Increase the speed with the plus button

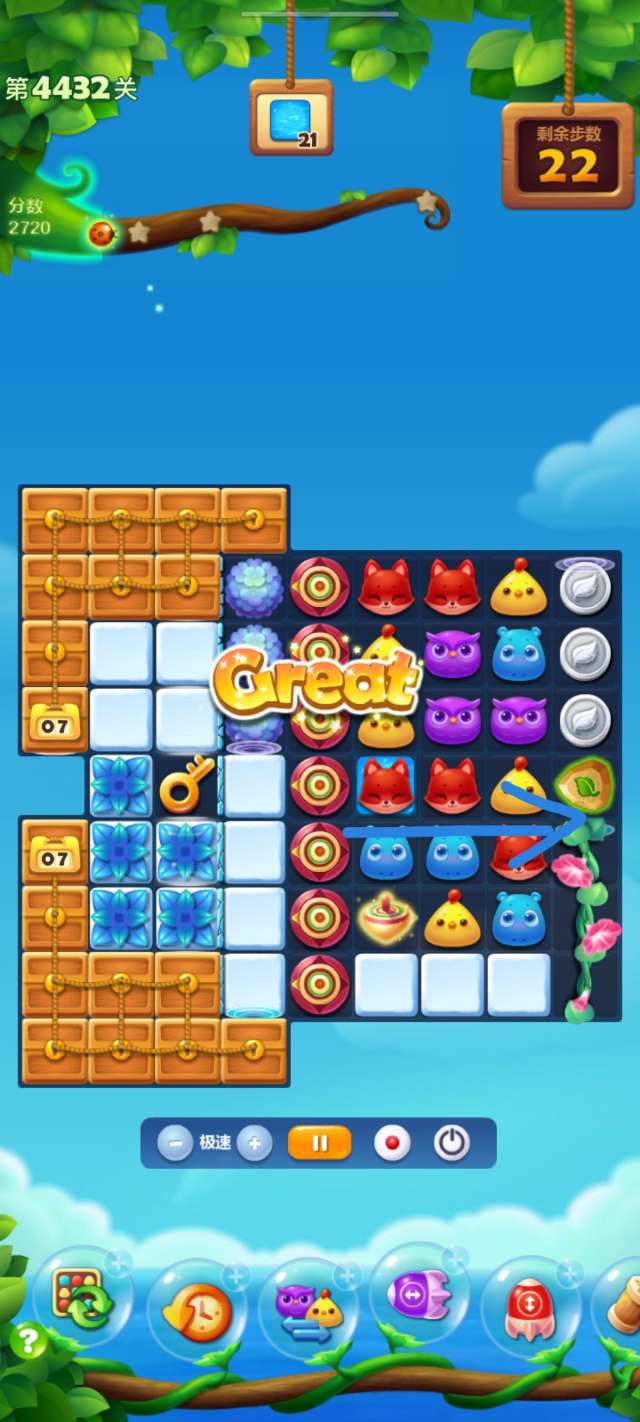(x=254, y=1142)
